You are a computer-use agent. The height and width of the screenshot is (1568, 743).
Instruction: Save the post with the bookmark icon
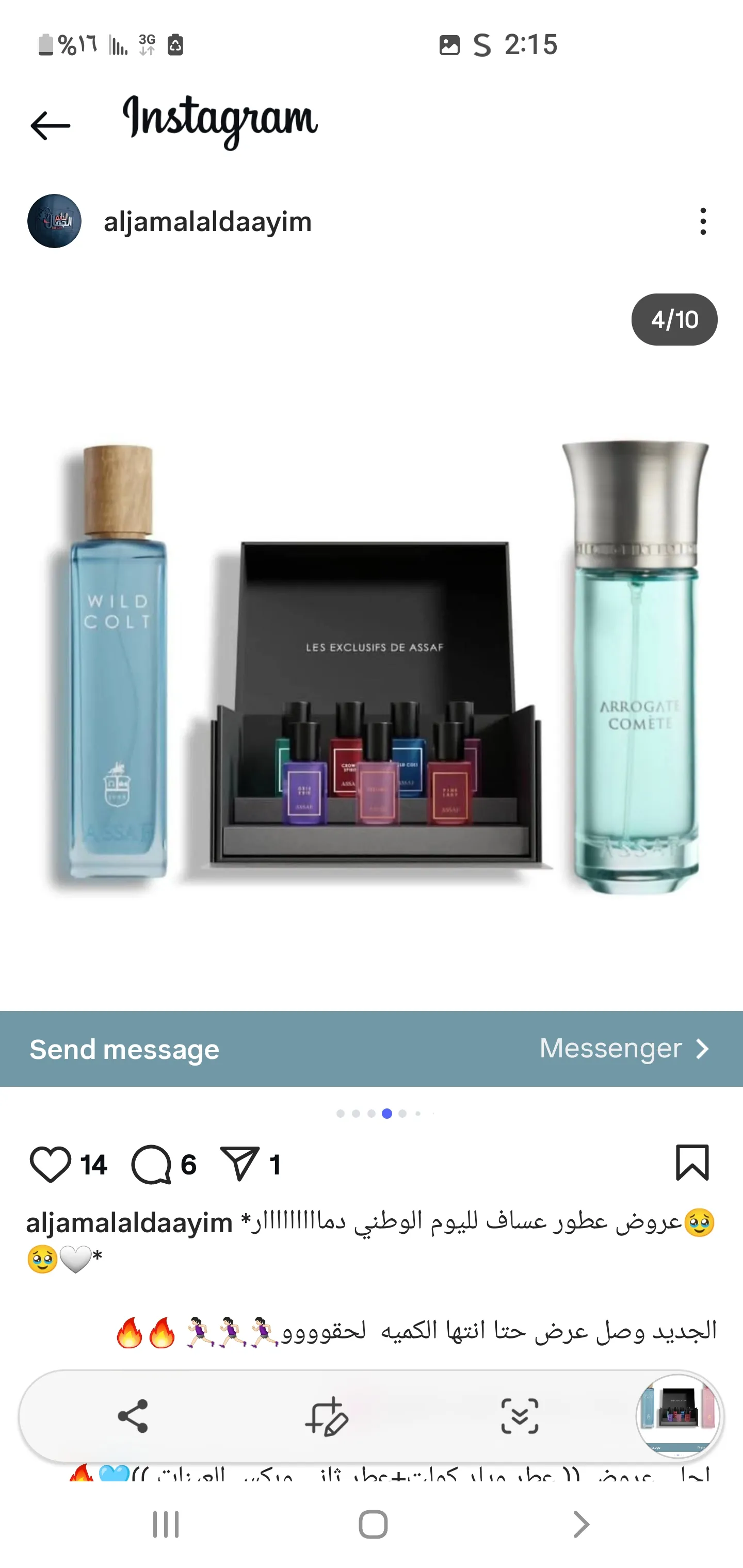pyautogui.click(x=692, y=1162)
